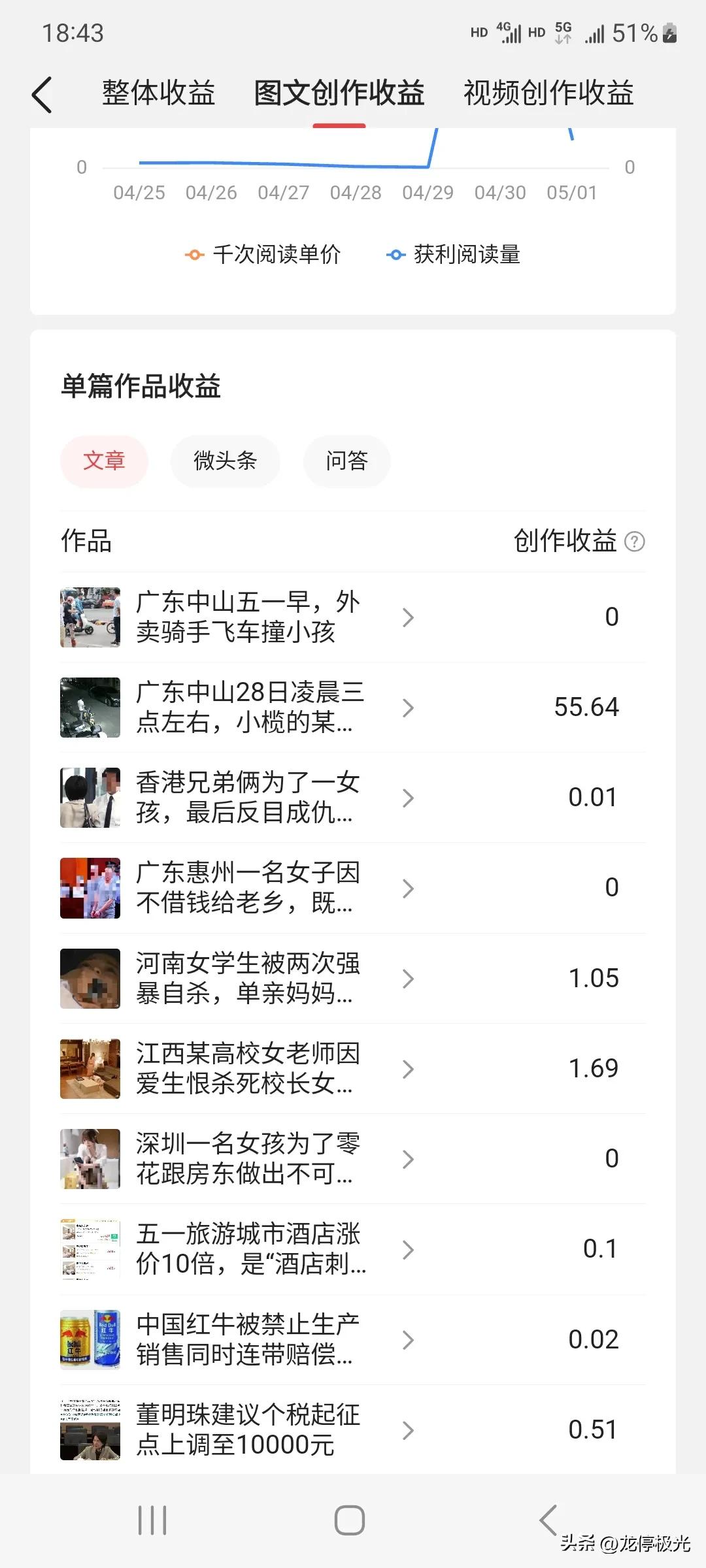This screenshot has width=706, height=1568.
Task: Tap the 千次阅读单价 orange legend marker
Action: click(194, 255)
